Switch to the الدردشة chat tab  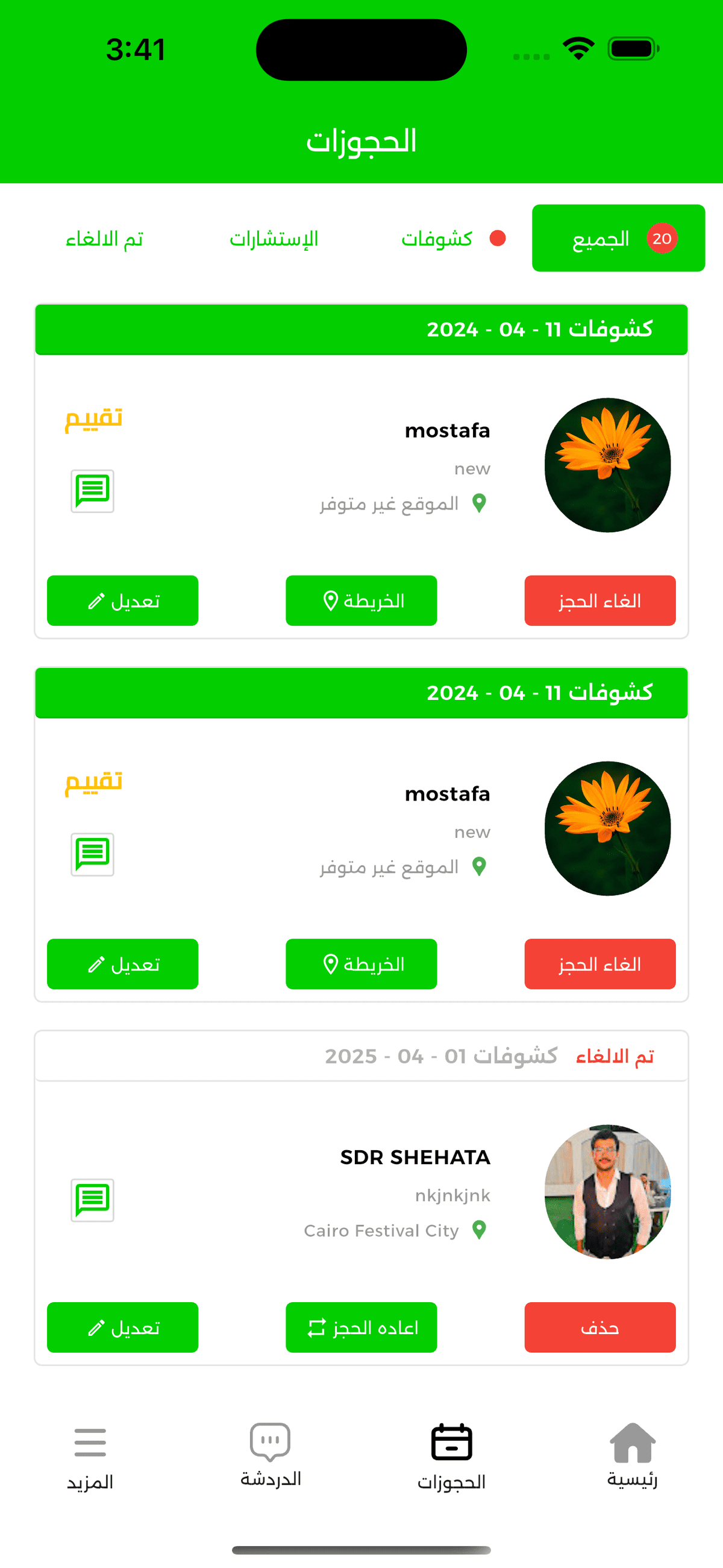pos(270,1455)
